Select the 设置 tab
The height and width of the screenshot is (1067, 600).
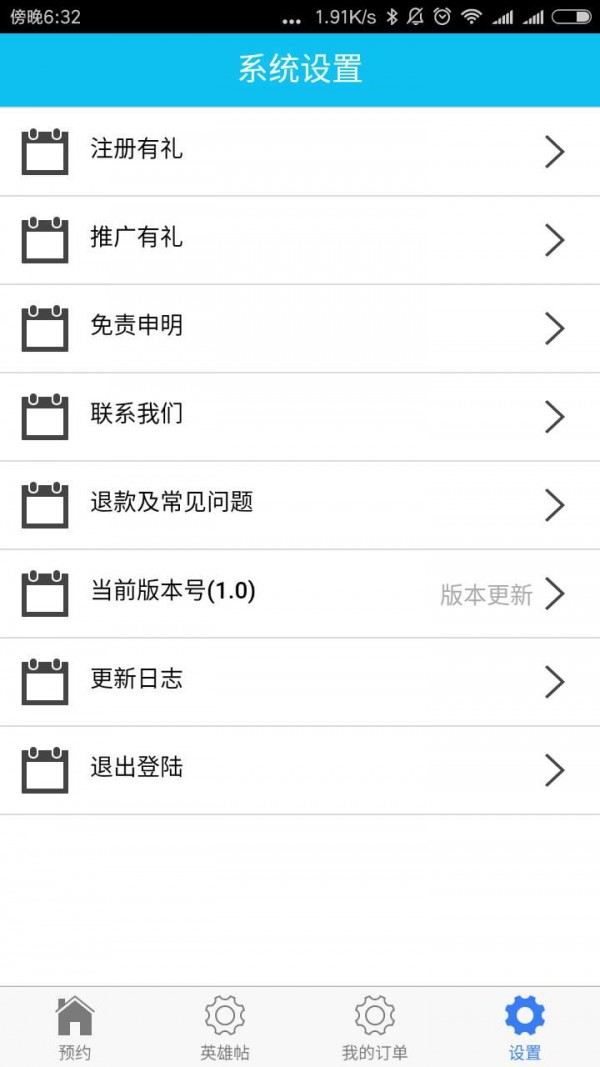click(x=525, y=1027)
